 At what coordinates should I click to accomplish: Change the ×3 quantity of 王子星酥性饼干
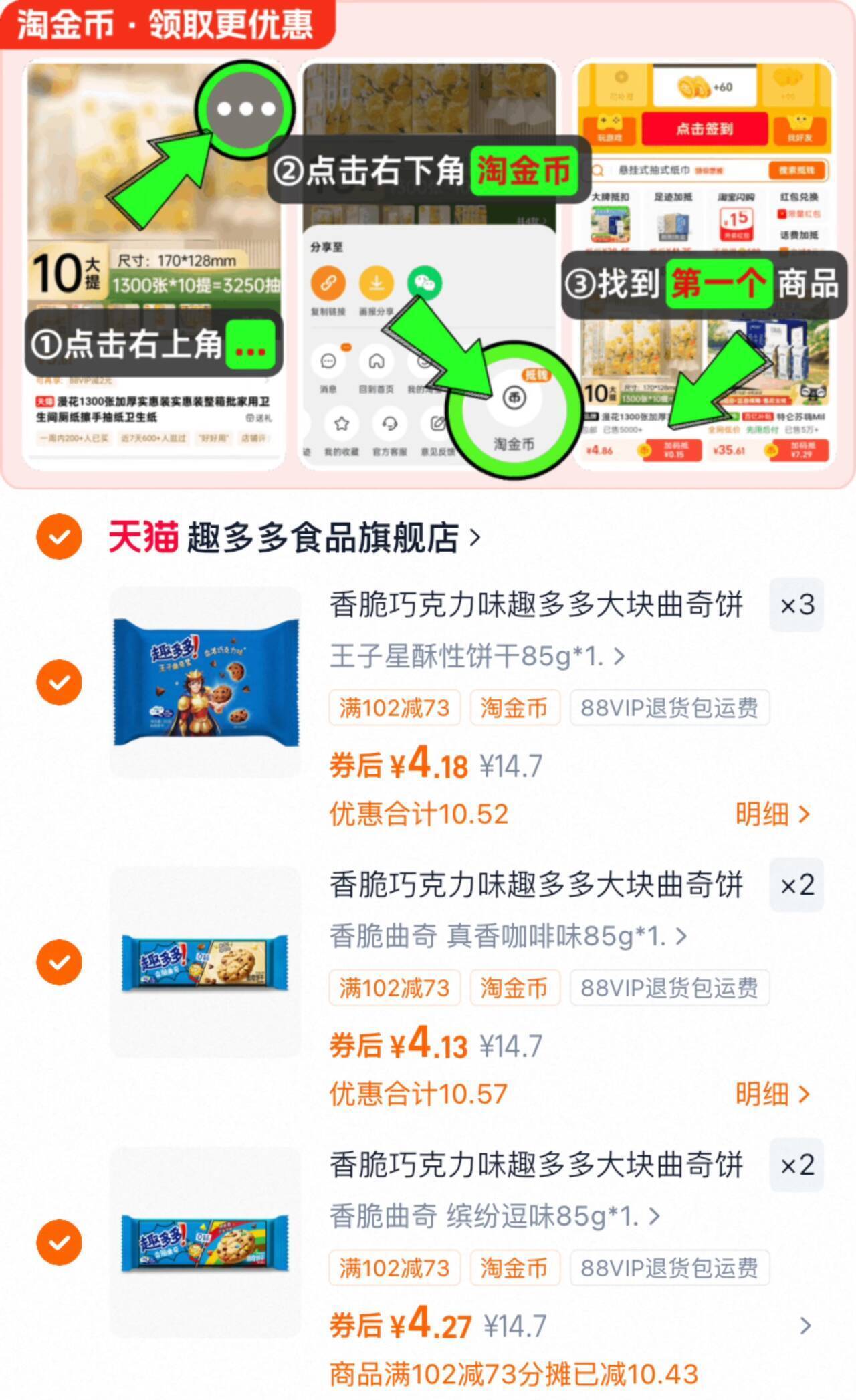796,605
